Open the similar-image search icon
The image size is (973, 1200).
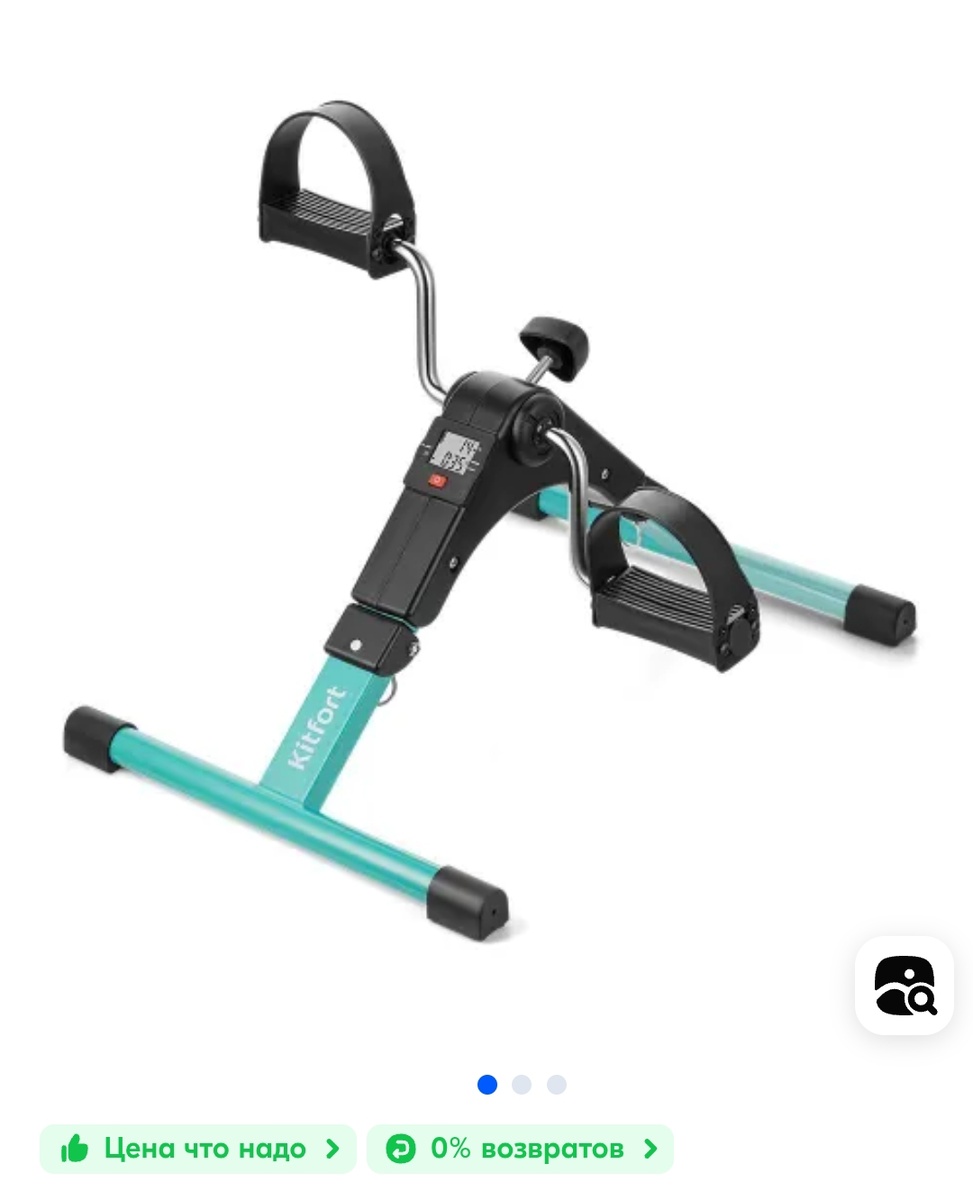904,985
